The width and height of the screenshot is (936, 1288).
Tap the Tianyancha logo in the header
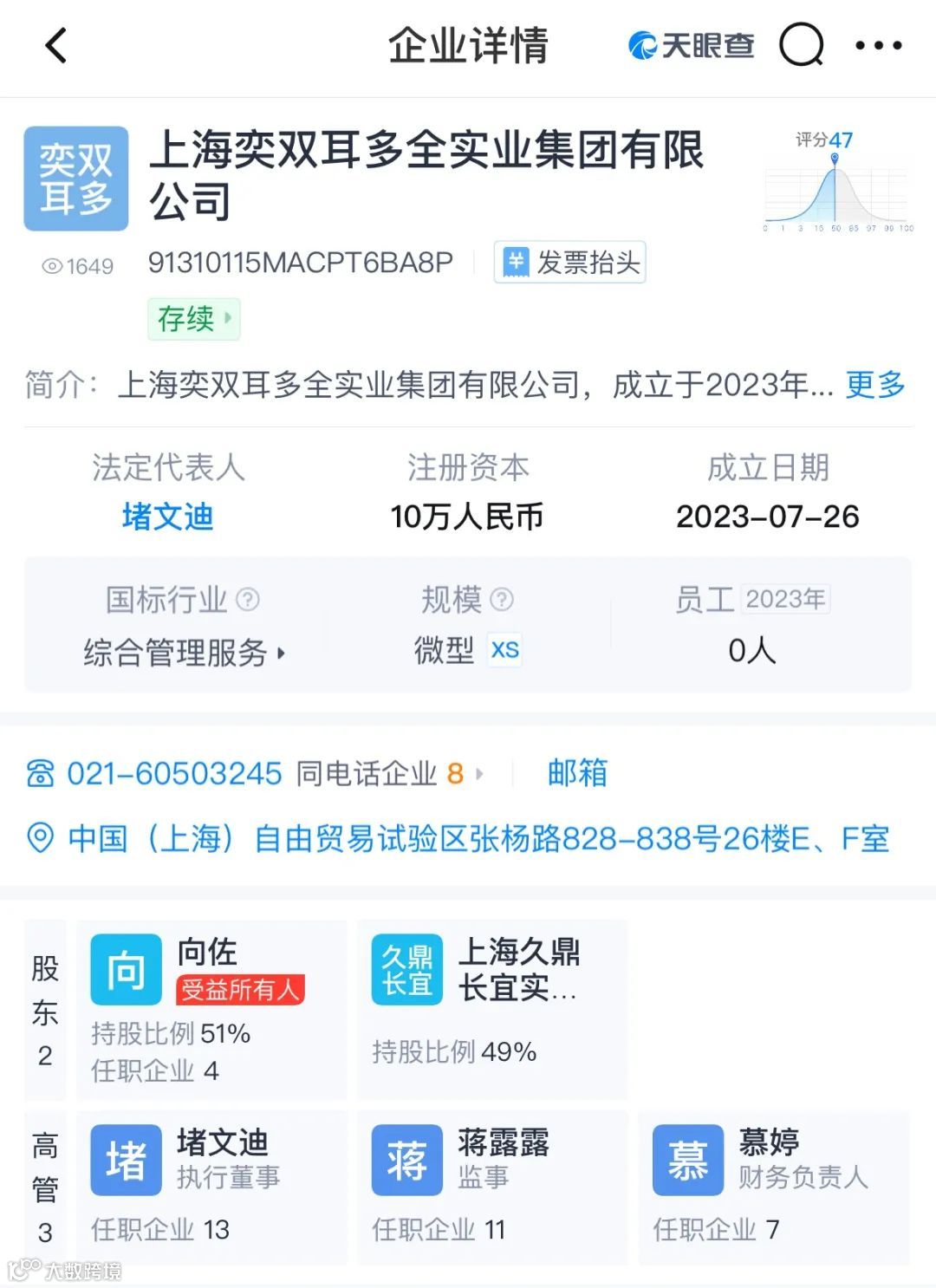coord(689,44)
